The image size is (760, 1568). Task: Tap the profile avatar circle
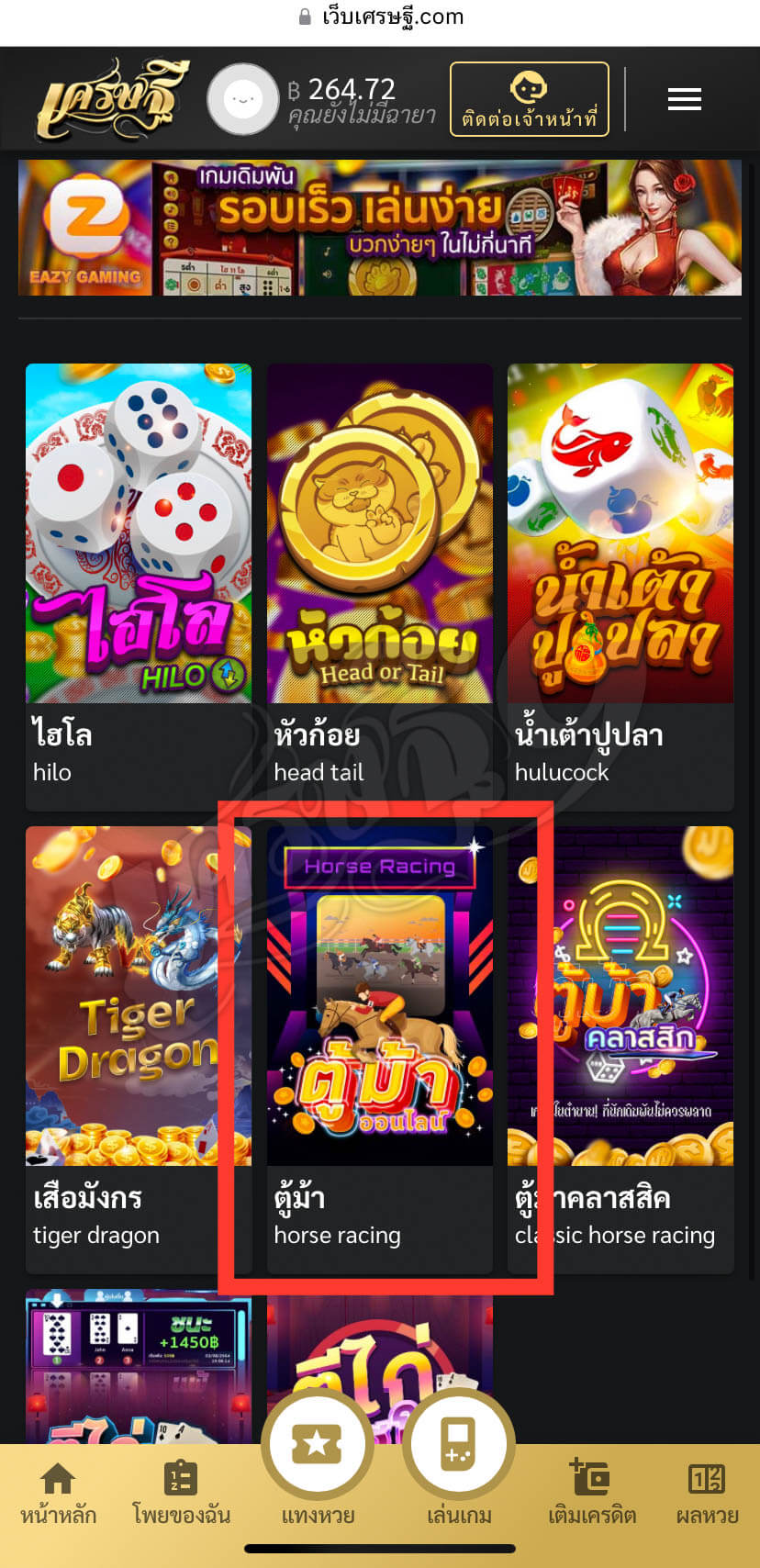point(242,98)
